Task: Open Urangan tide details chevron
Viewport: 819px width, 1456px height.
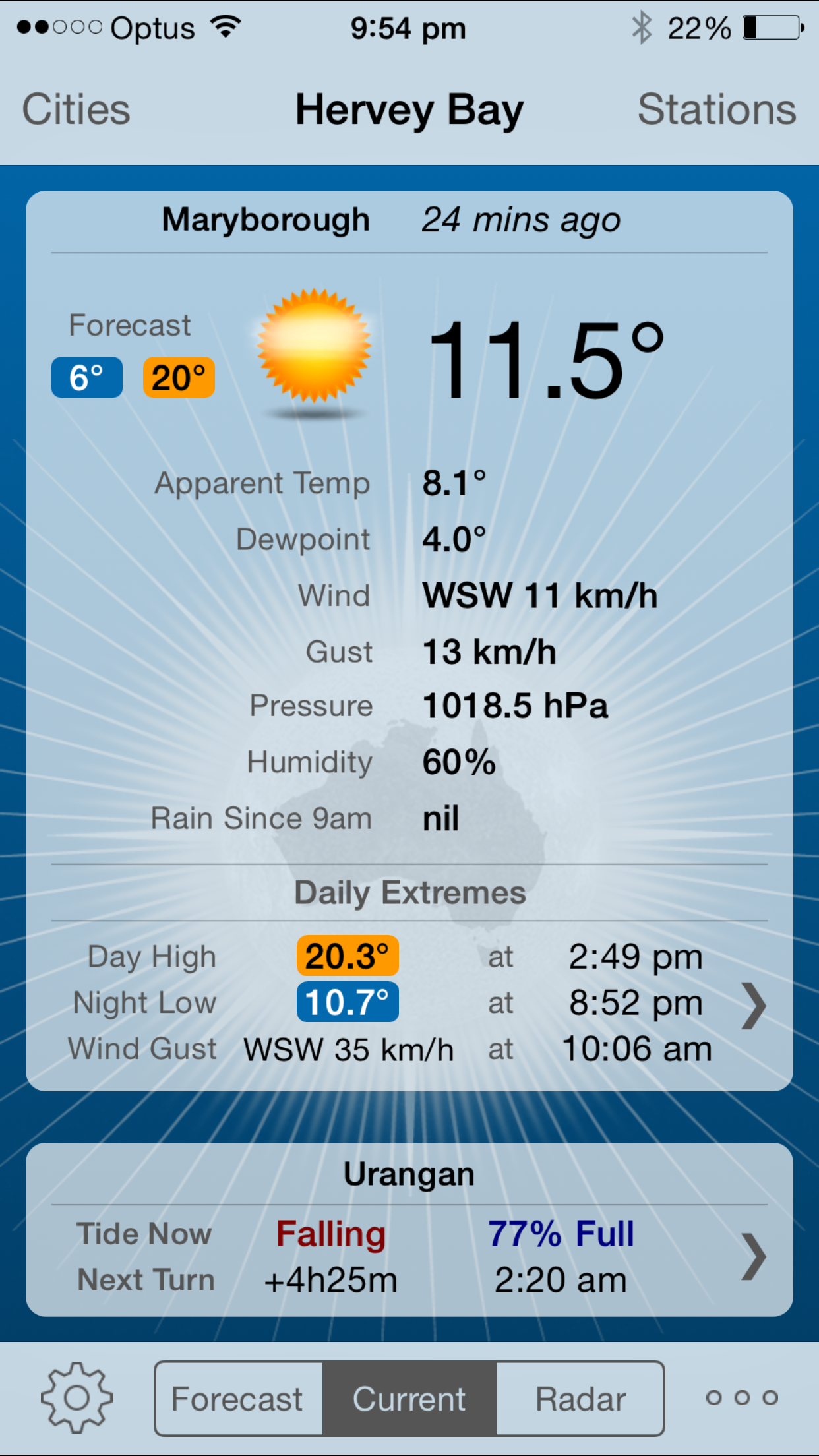Action: [753, 1256]
